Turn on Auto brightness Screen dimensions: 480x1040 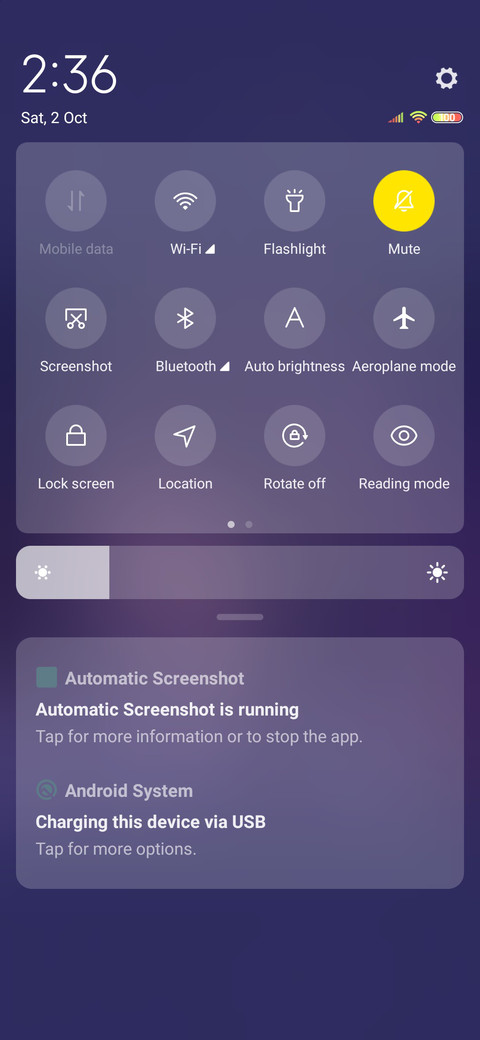coord(294,318)
